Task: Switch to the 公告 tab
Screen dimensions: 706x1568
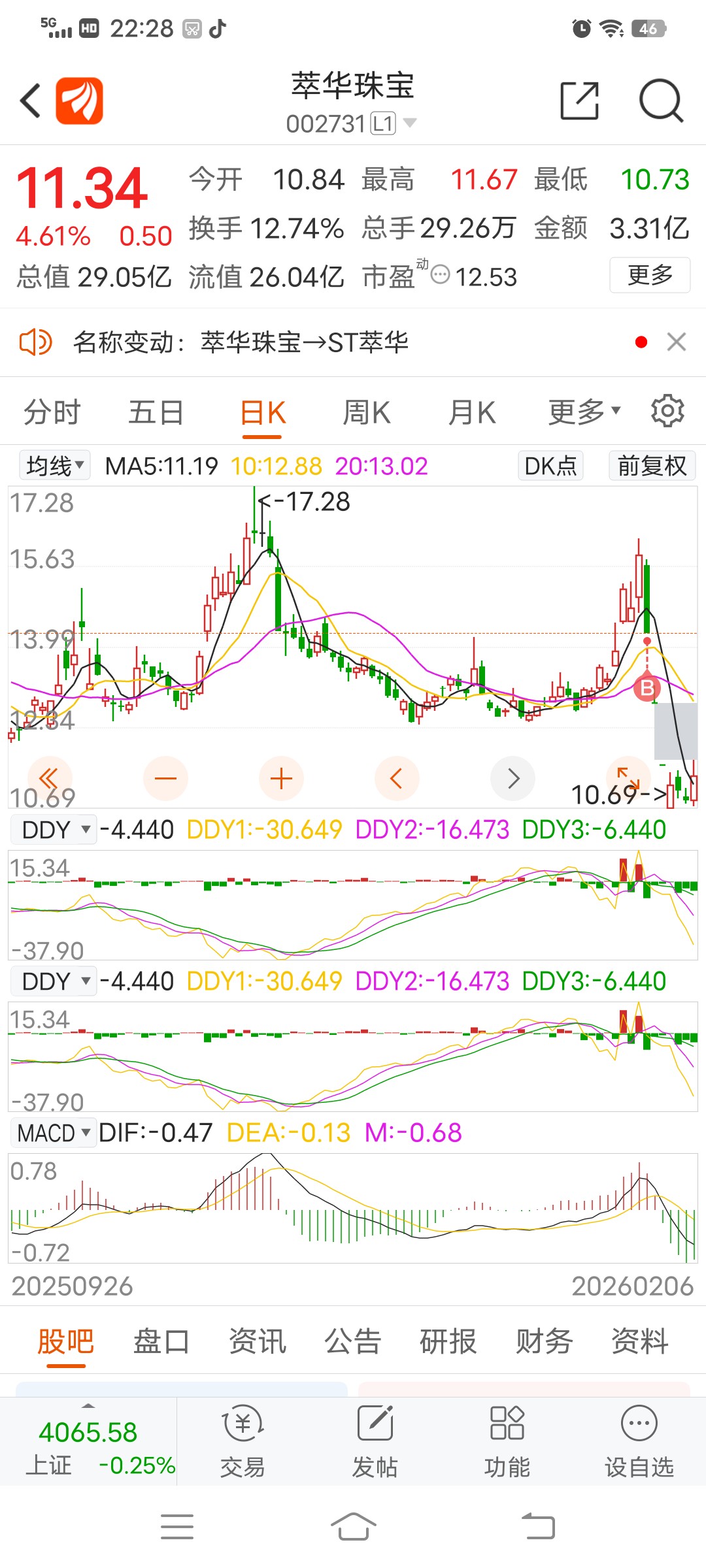Action: (x=352, y=1341)
